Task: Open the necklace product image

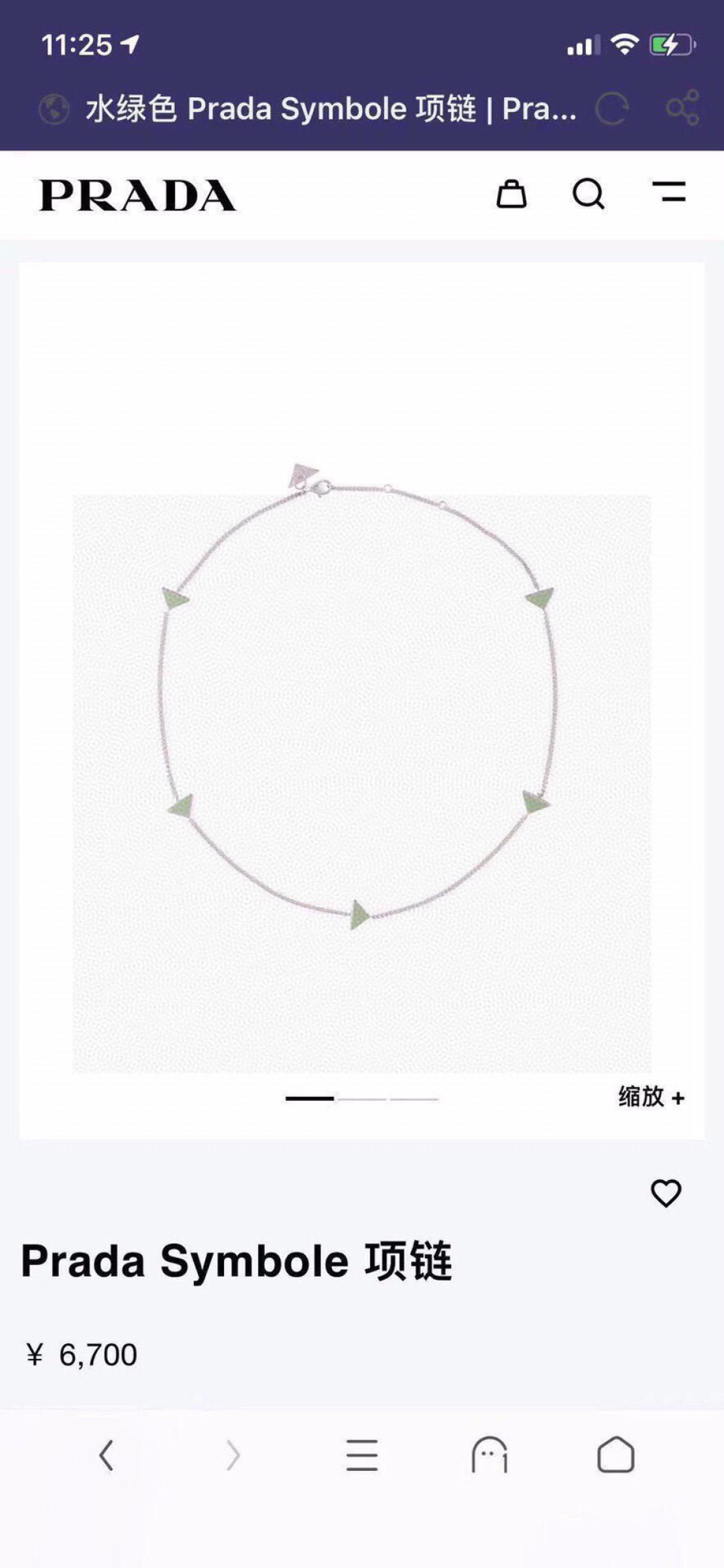Action: coord(361,697)
